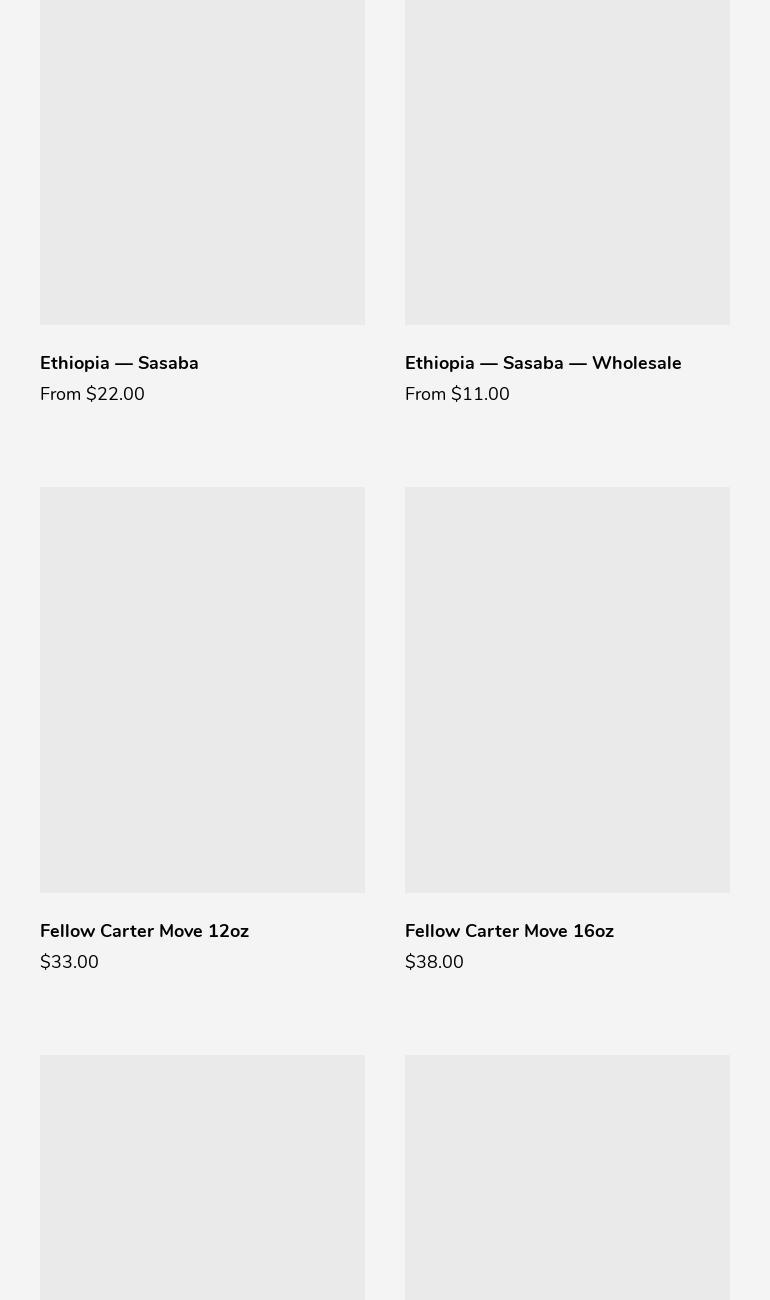Screen dimensions: 770x1300
Task: View the Fellow Carter Move 12oz
Action: 144,931
